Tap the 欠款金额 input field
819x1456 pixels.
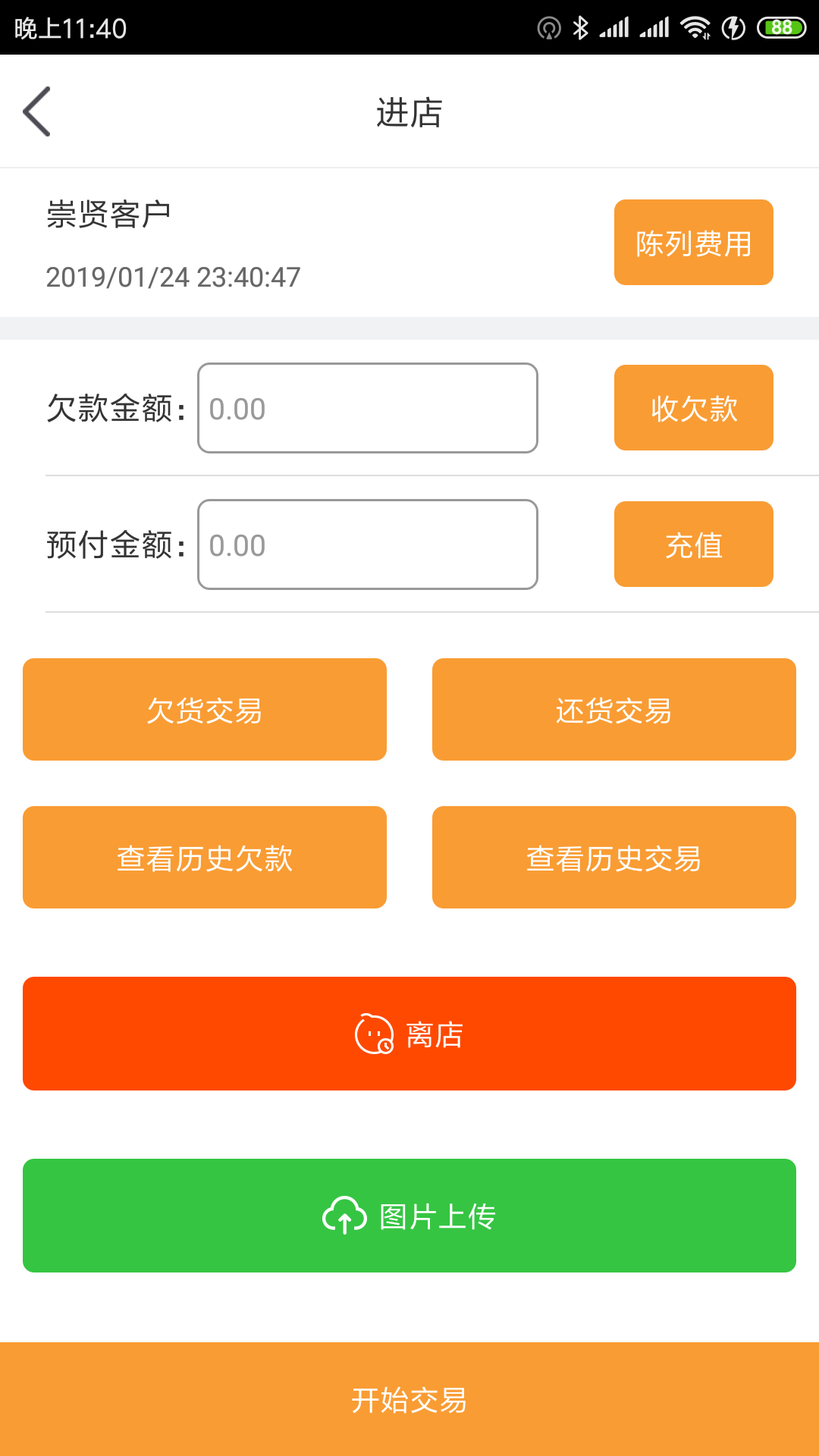[x=368, y=408]
